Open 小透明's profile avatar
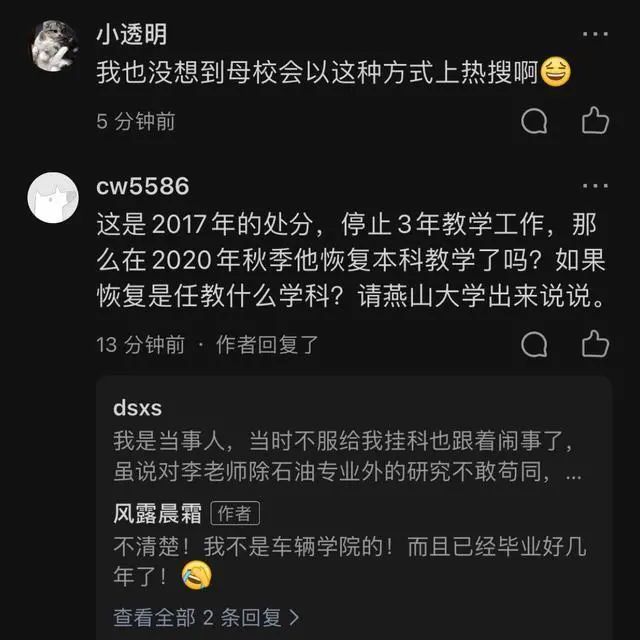The height and width of the screenshot is (640, 640). (x=54, y=46)
